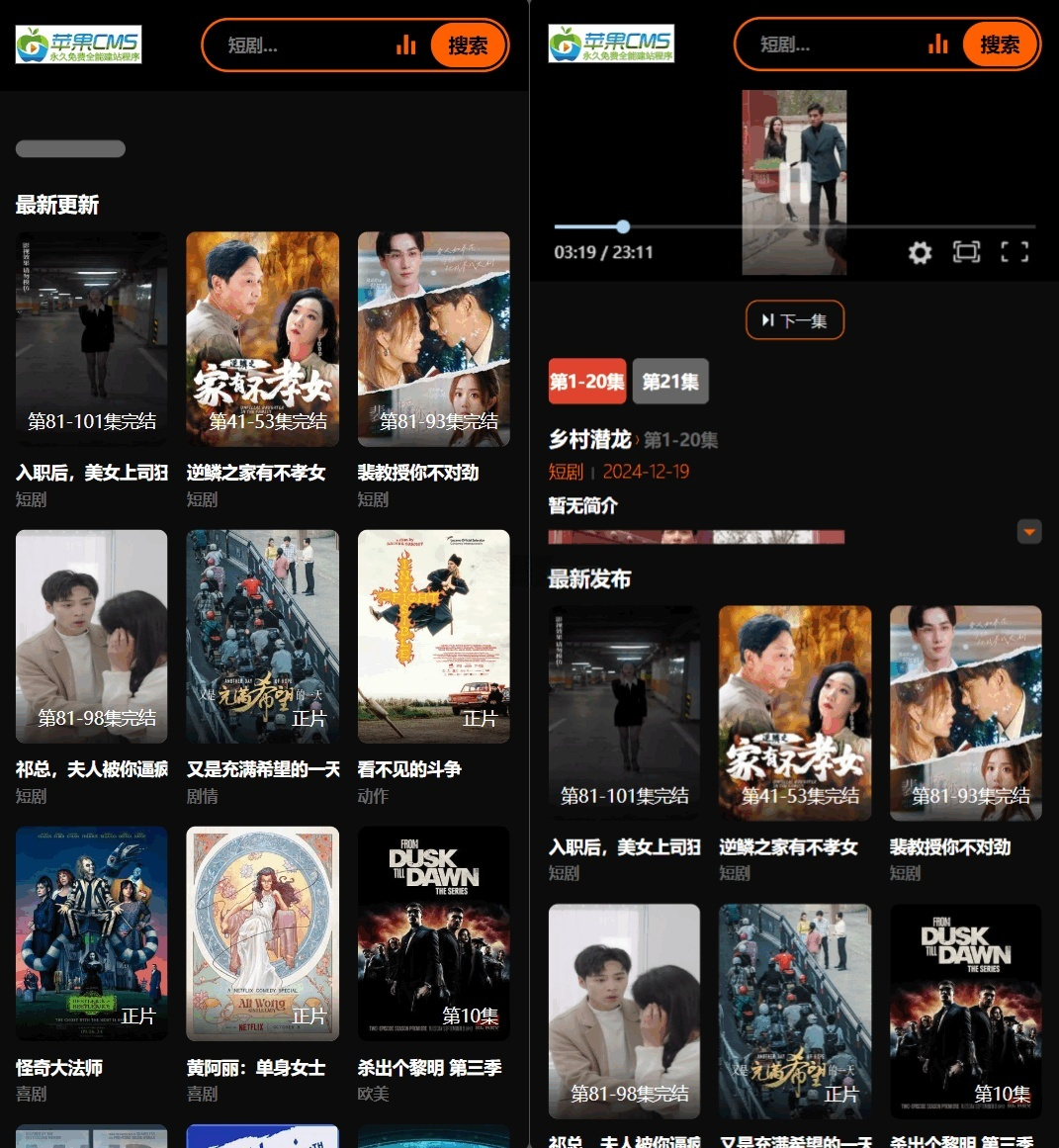Click the 苹果CMS logo on the left page
The image size is (1059, 1148).
pyautogui.click(x=78, y=44)
